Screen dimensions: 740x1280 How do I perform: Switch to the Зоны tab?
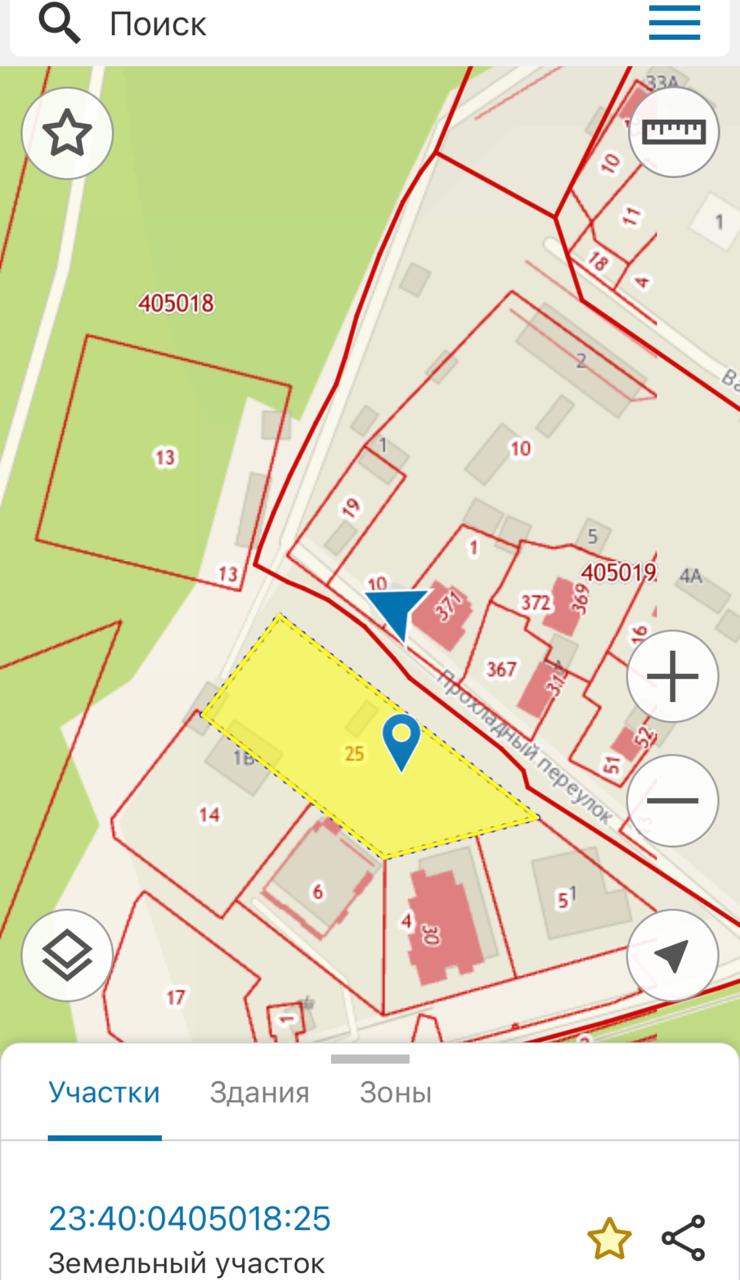395,1092
